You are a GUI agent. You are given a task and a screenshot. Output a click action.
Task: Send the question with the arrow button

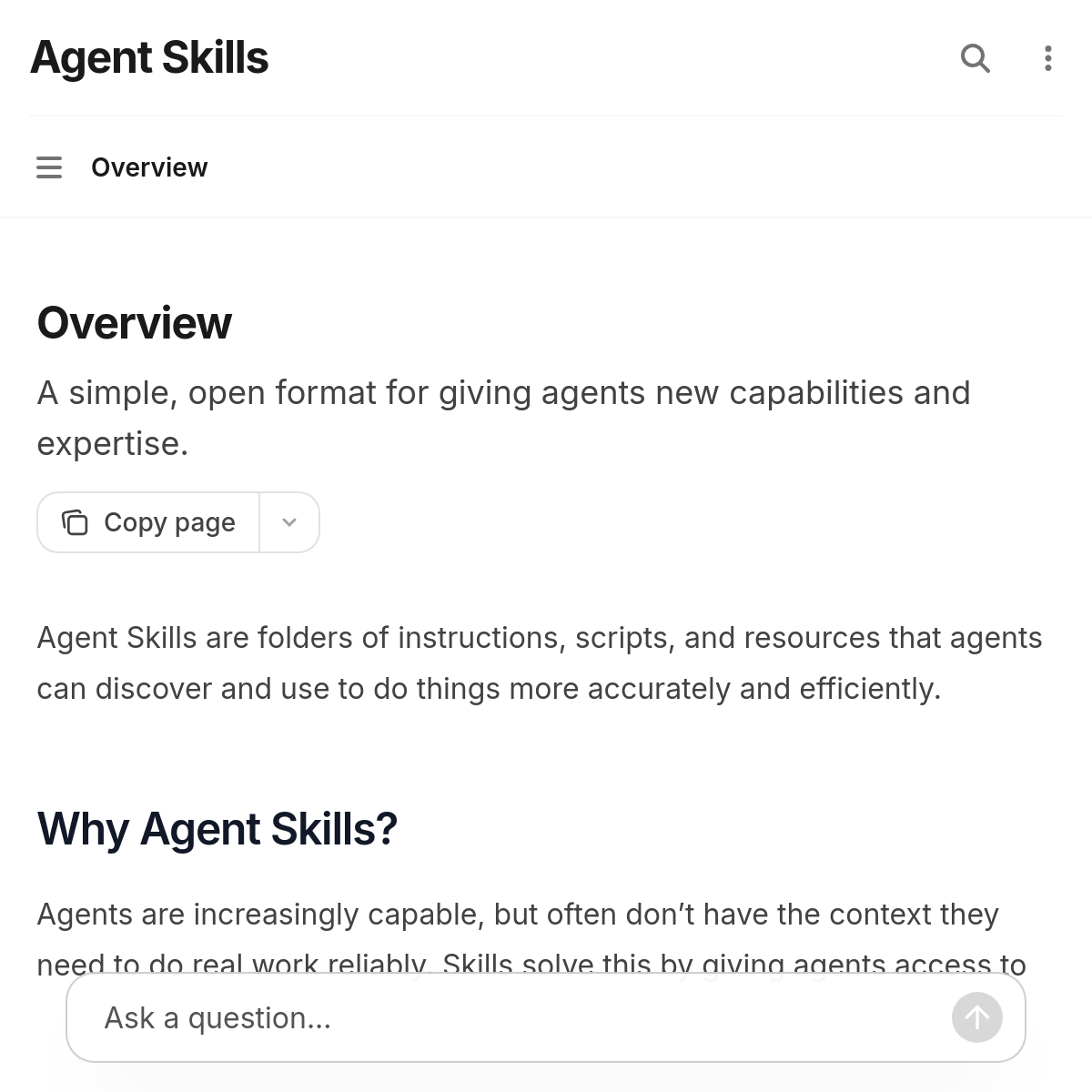point(976,1017)
